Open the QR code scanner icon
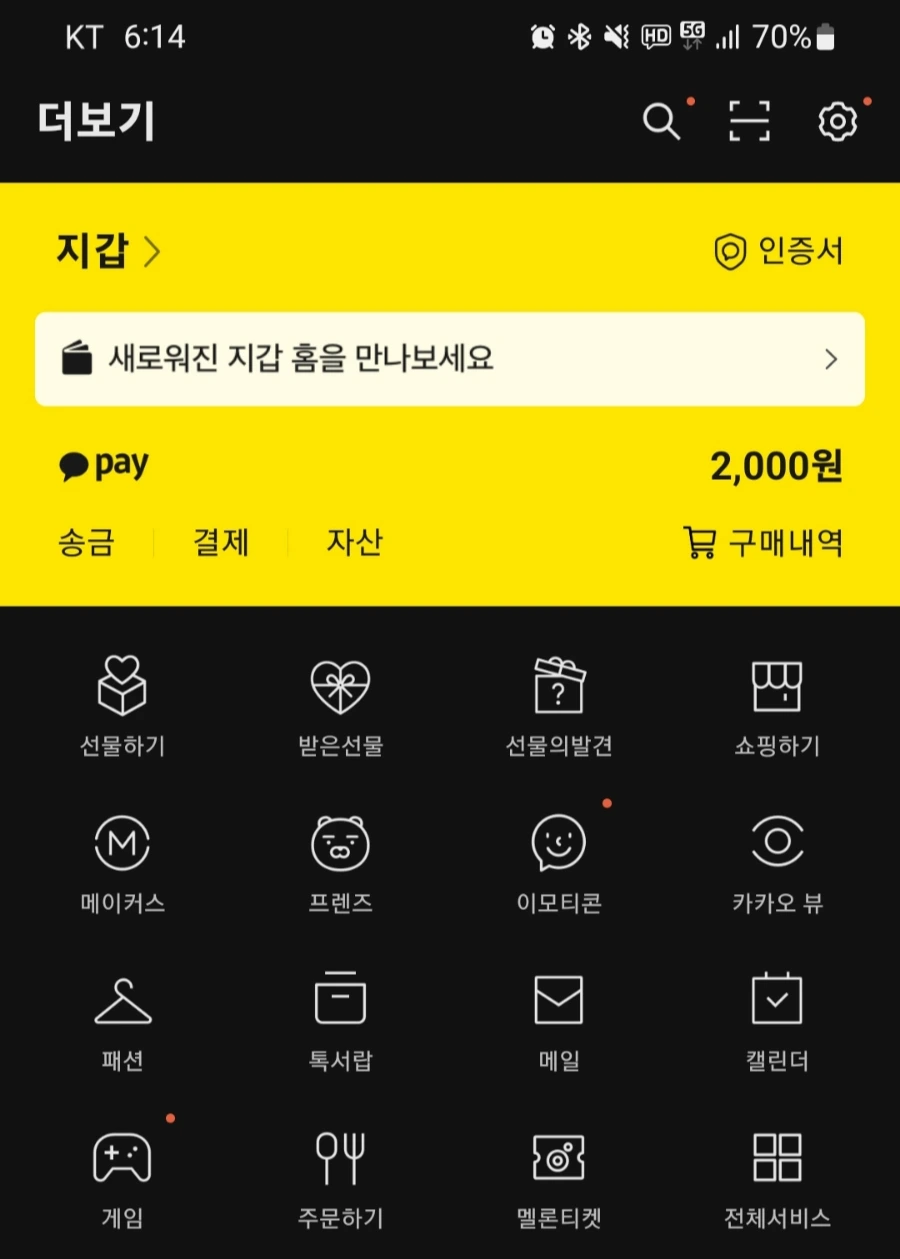Image resolution: width=900 pixels, height=1259 pixels. click(x=748, y=121)
